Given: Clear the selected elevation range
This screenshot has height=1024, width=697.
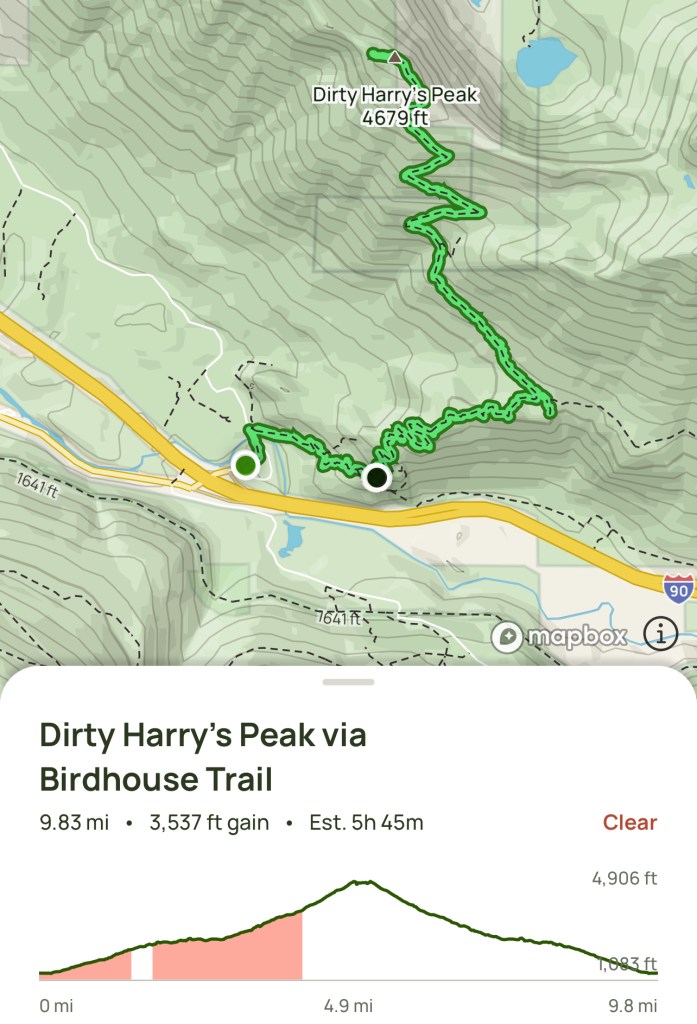Looking at the screenshot, I should pyautogui.click(x=629, y=823).
